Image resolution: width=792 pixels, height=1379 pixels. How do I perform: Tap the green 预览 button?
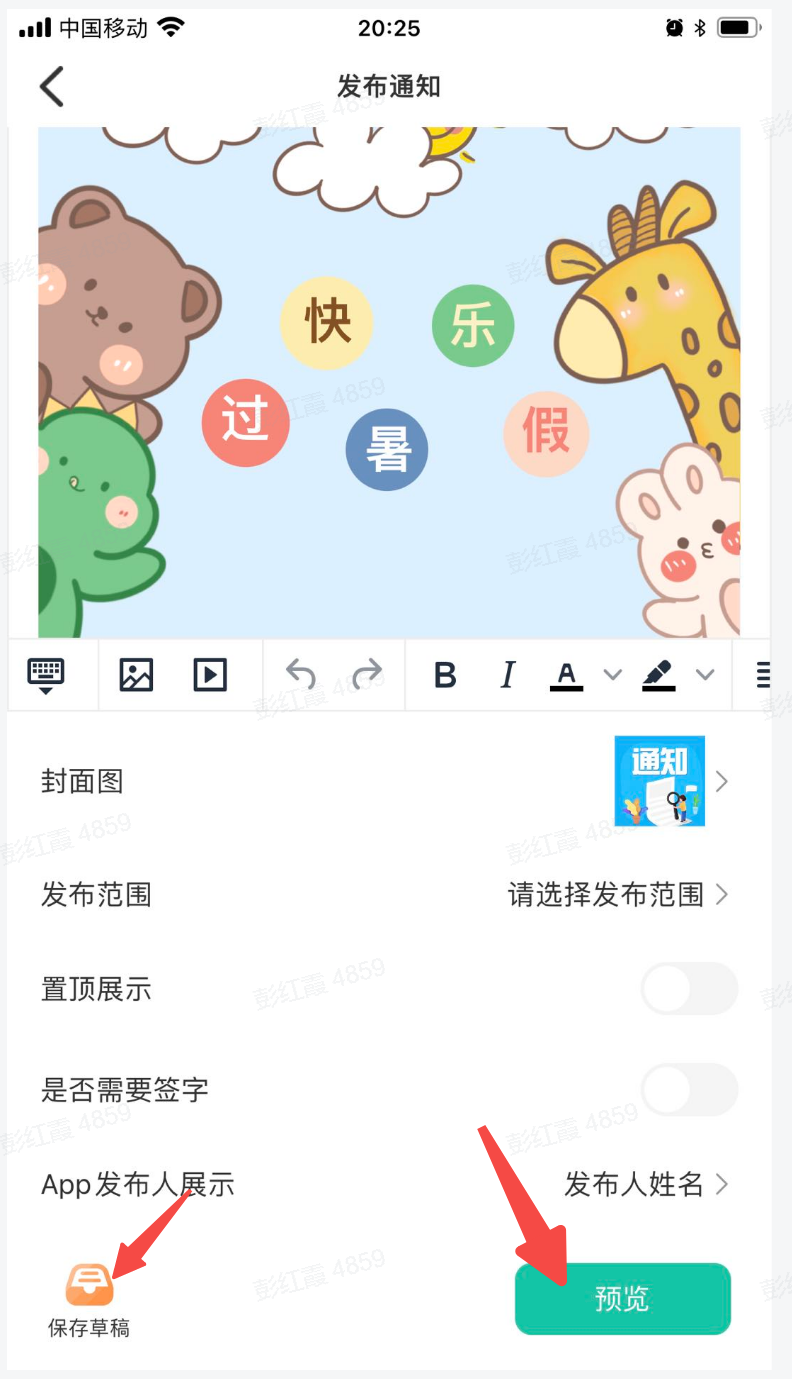622,1299
